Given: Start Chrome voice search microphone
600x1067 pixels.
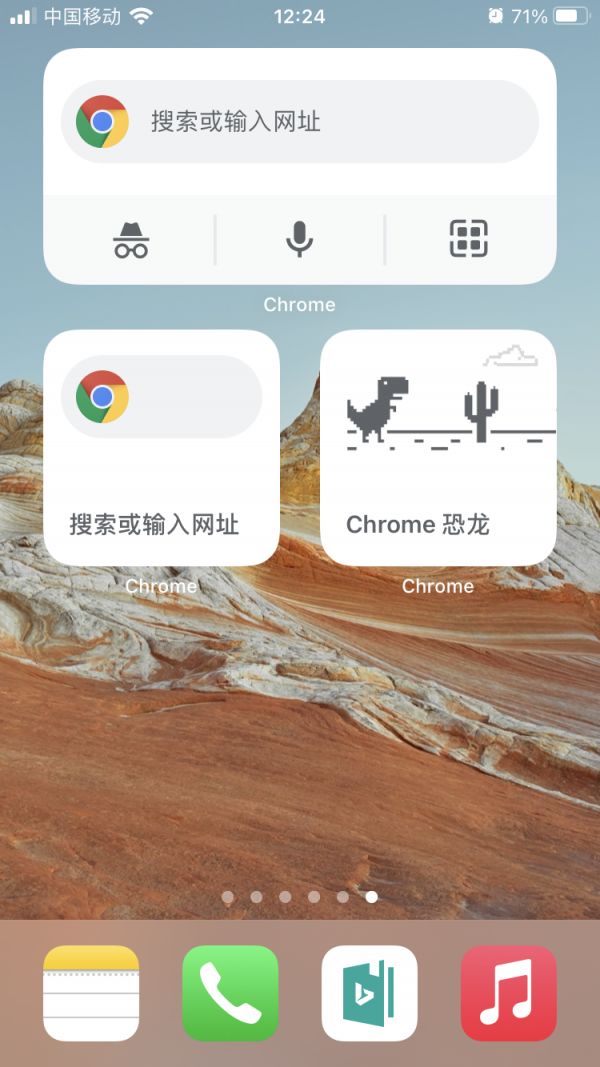Looking at the screenshot, I should tap(299, 240).
